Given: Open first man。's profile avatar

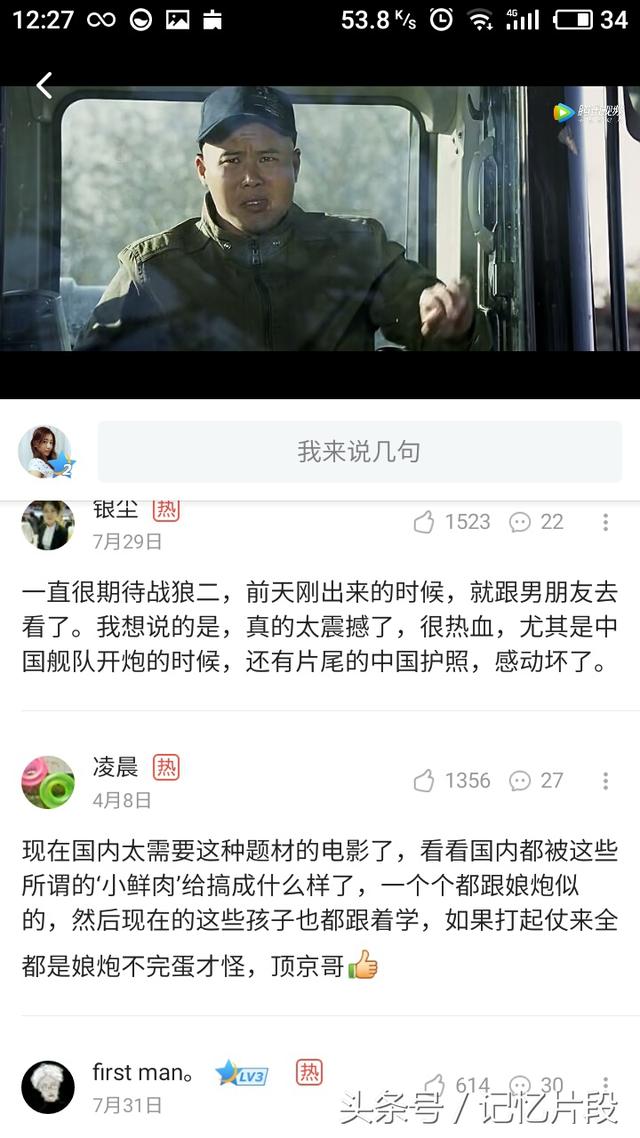Looking at the screenshot, I should click(48, 1087).
